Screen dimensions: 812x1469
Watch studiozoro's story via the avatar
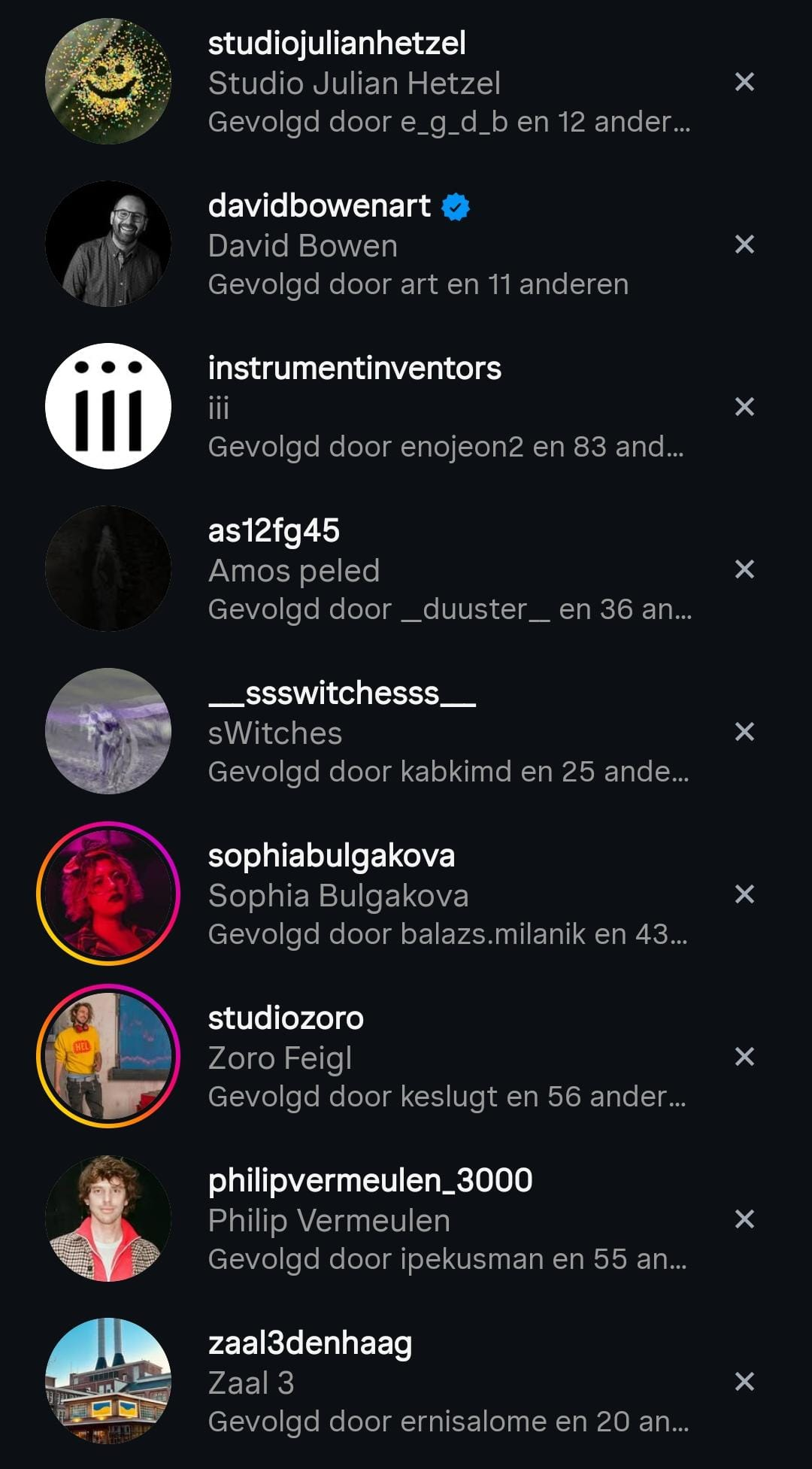pos(108,1056)
